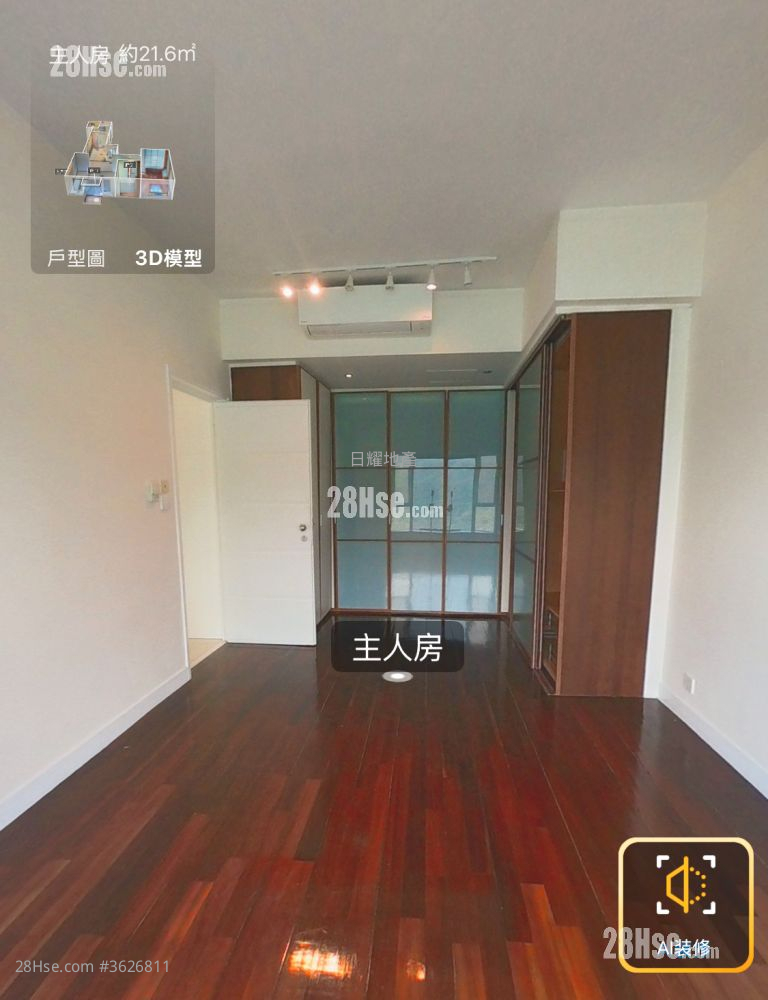Switch to the 戶型圖 floor plan view
Screen dimensions: 768x1000
(76, 259)
